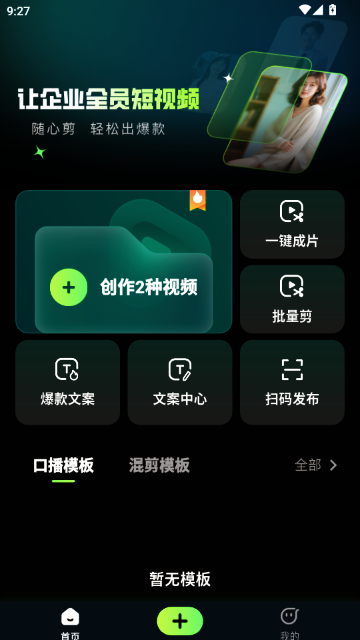Open 爆款文案 viral copywriting
360x640 pixels.
pyautogui.click(x=68, y=382)
